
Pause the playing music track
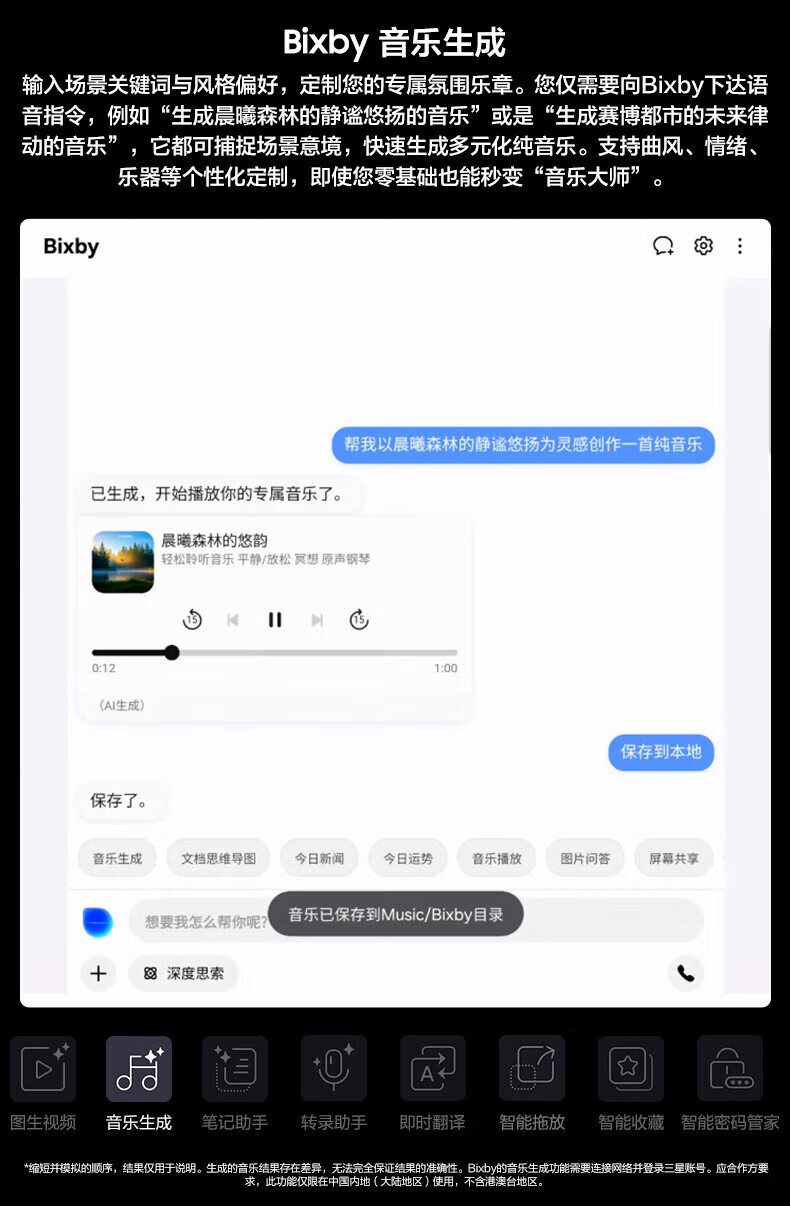pyautogui.click(x=275, y=620)
